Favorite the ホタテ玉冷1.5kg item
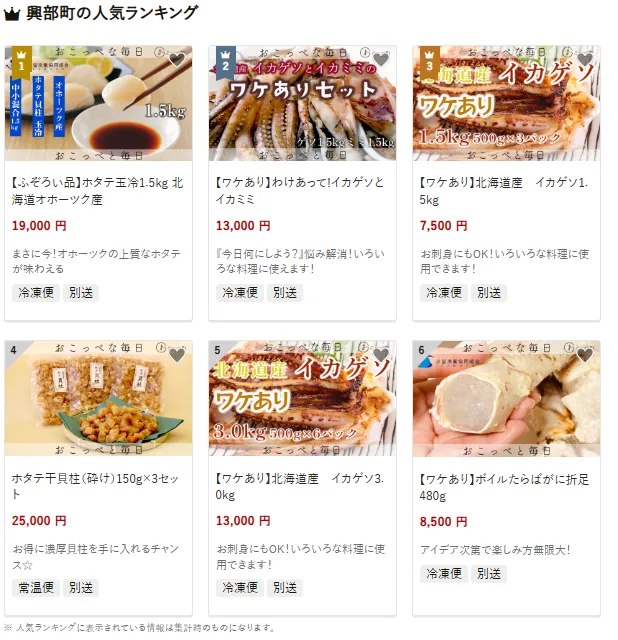 177,60
